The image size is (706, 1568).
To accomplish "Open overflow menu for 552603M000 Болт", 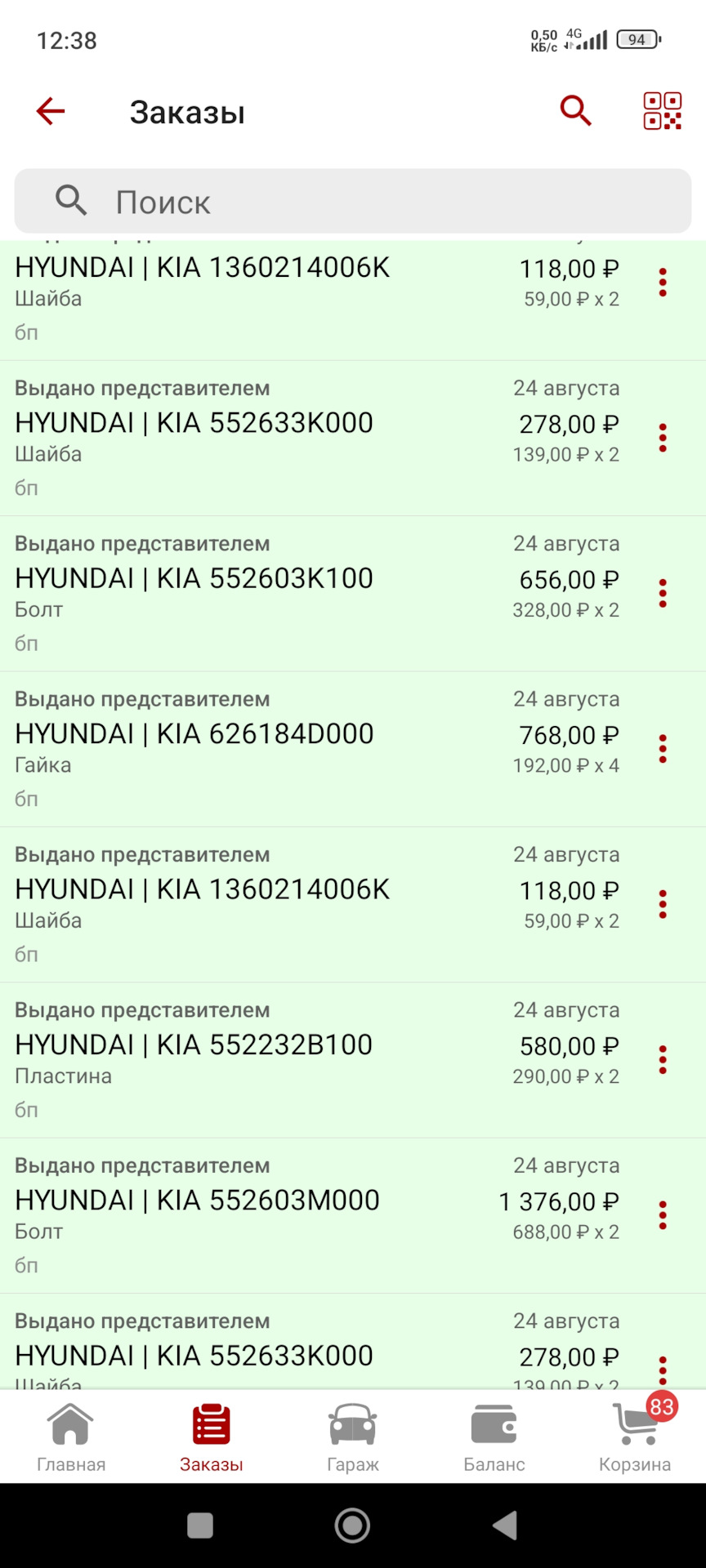I will pos(663,1215).
